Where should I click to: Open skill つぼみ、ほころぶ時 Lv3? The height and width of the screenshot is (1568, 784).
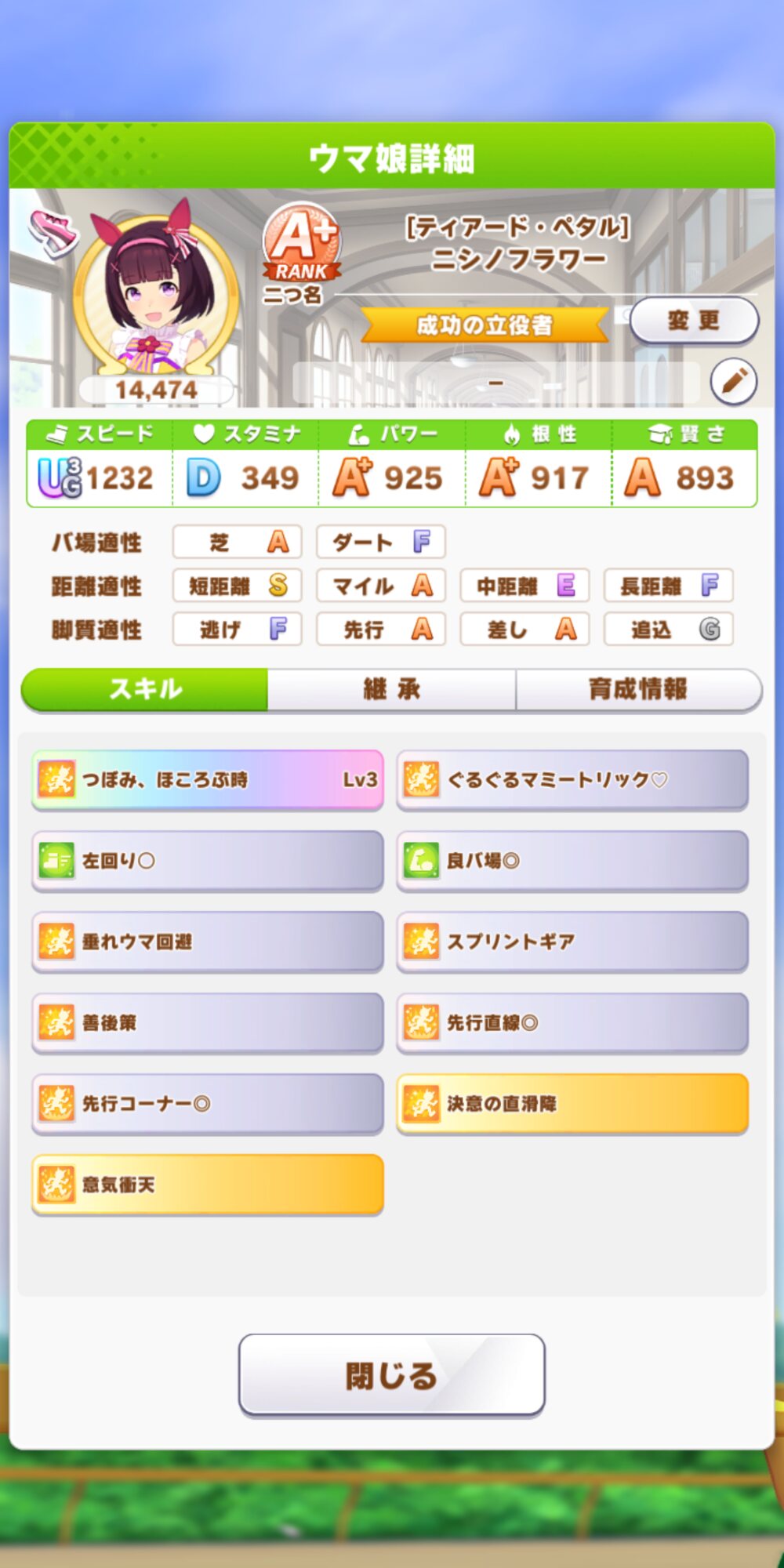(x=208, y=779)
